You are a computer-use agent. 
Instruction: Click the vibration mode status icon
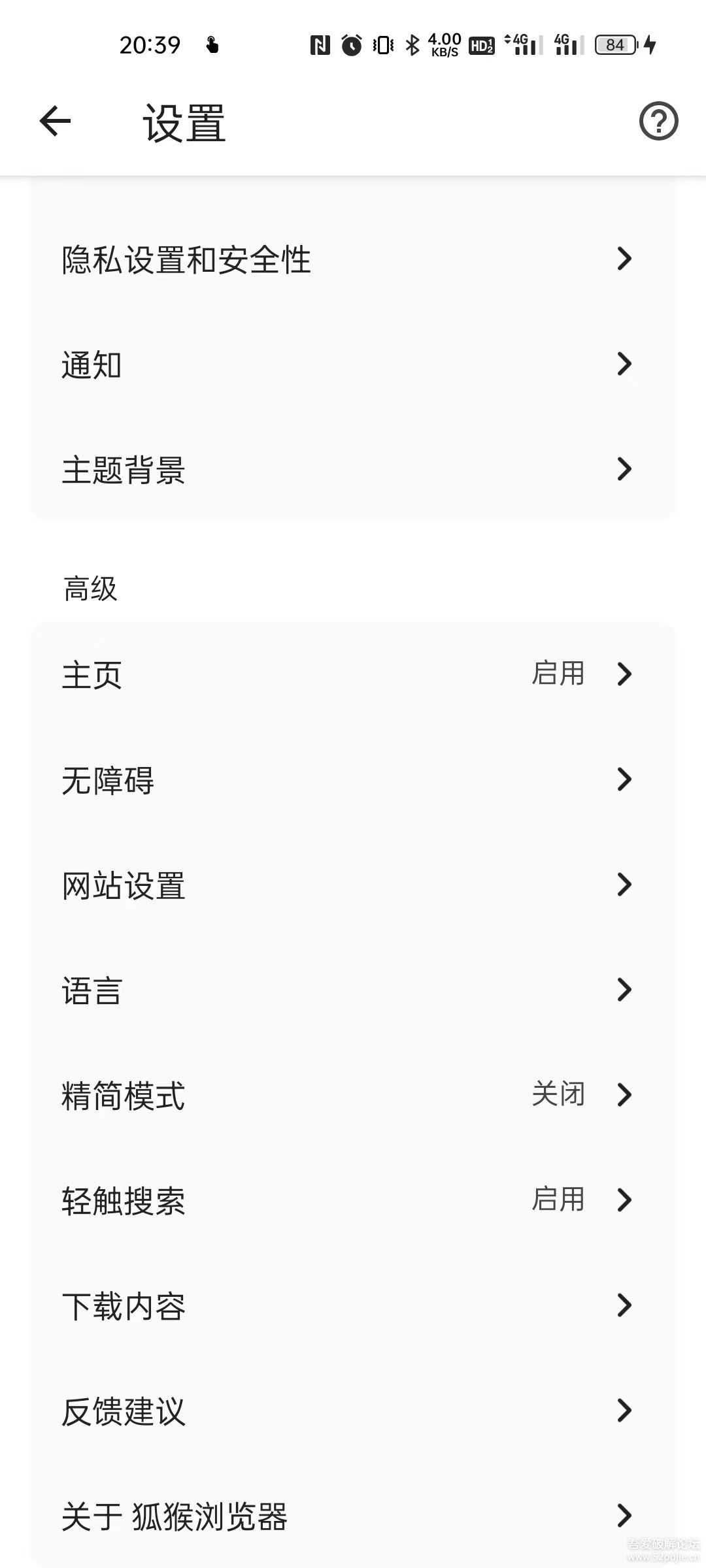pos(381,44)
